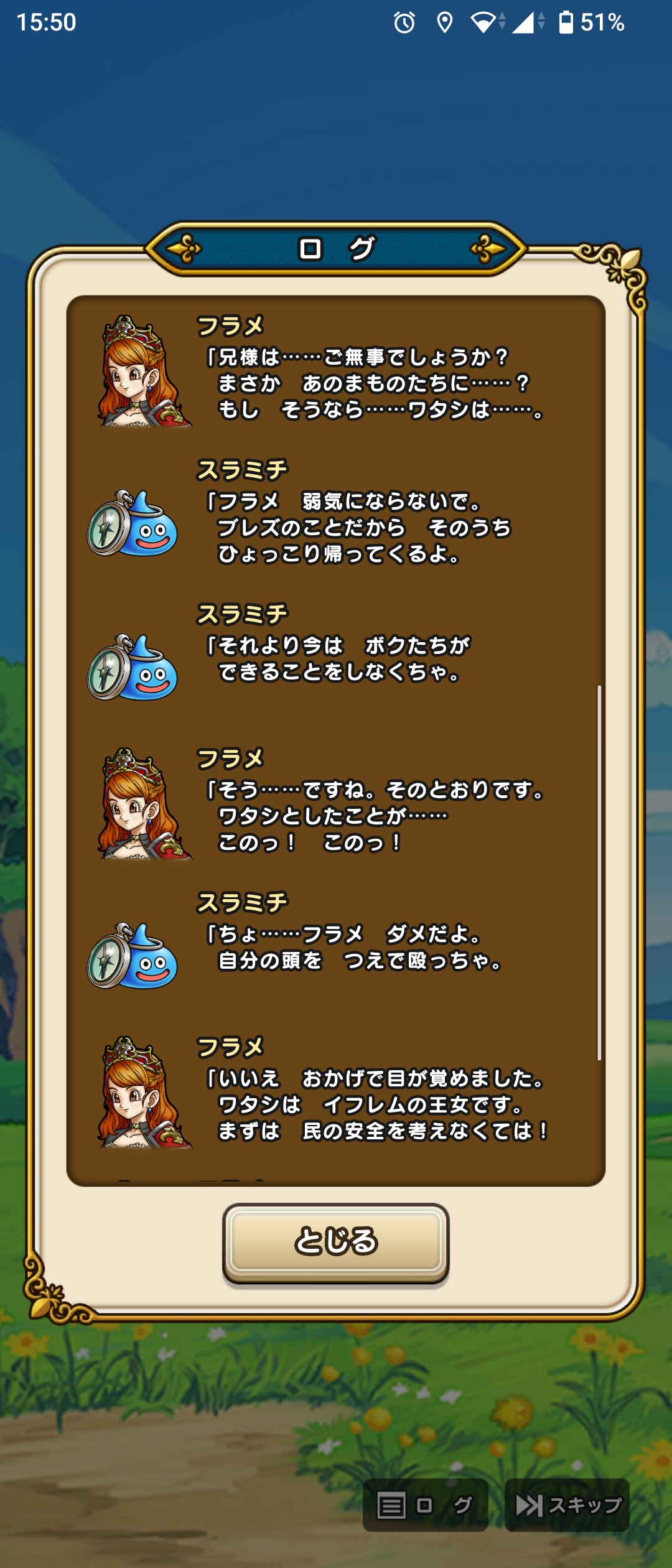672x1568 pixels.
Task: Skip the story with スキップ
Action: coord(567,1505)
